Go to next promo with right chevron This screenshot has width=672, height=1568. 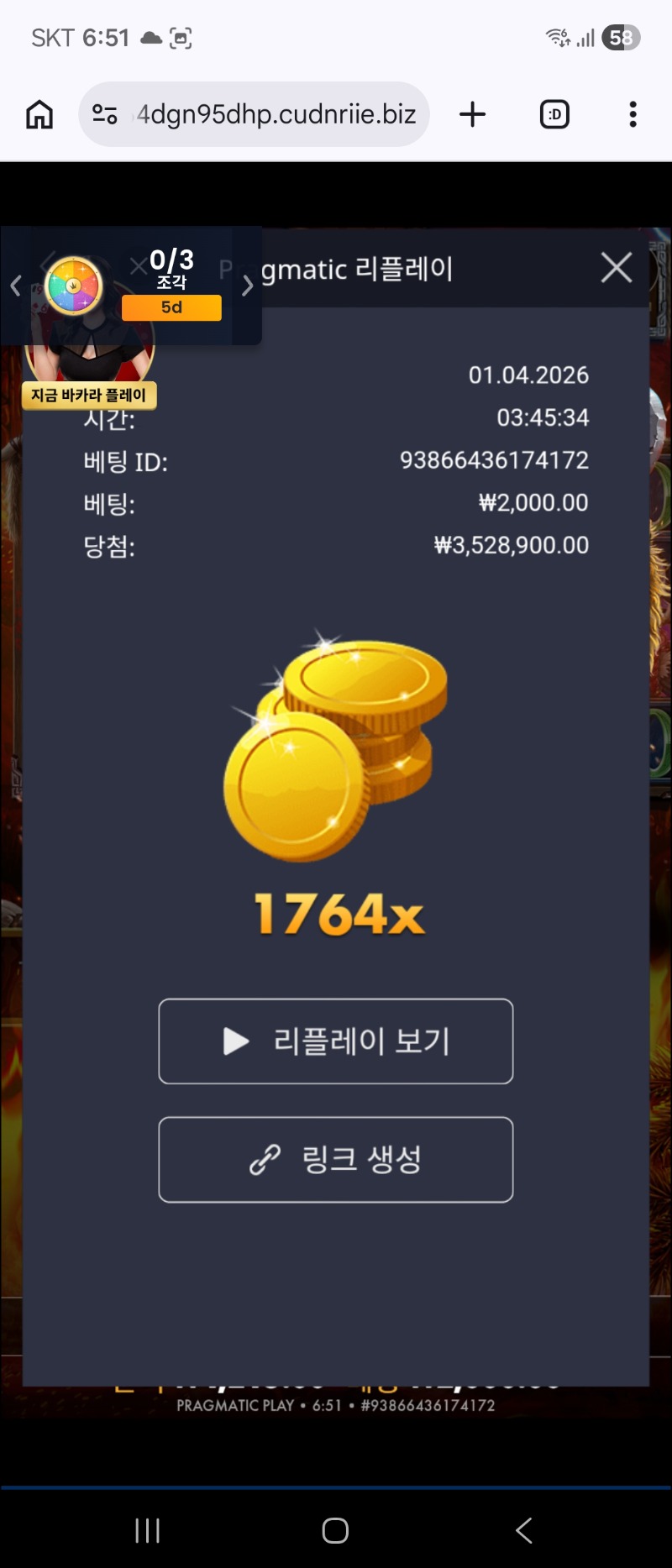pyautogui.click(x=247, y=286)
